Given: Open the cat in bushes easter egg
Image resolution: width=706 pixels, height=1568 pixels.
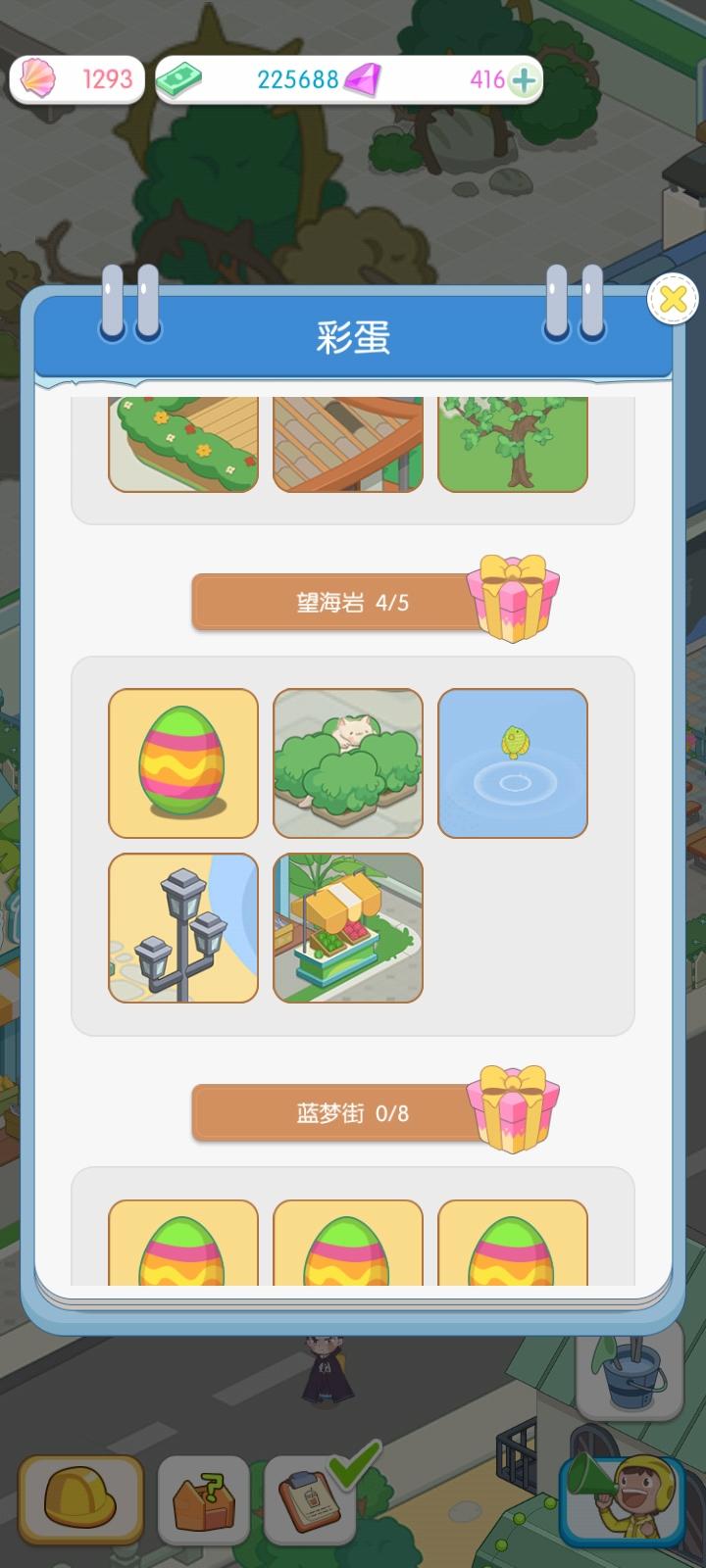Looking at the screenshot, I should pos(348,763).
